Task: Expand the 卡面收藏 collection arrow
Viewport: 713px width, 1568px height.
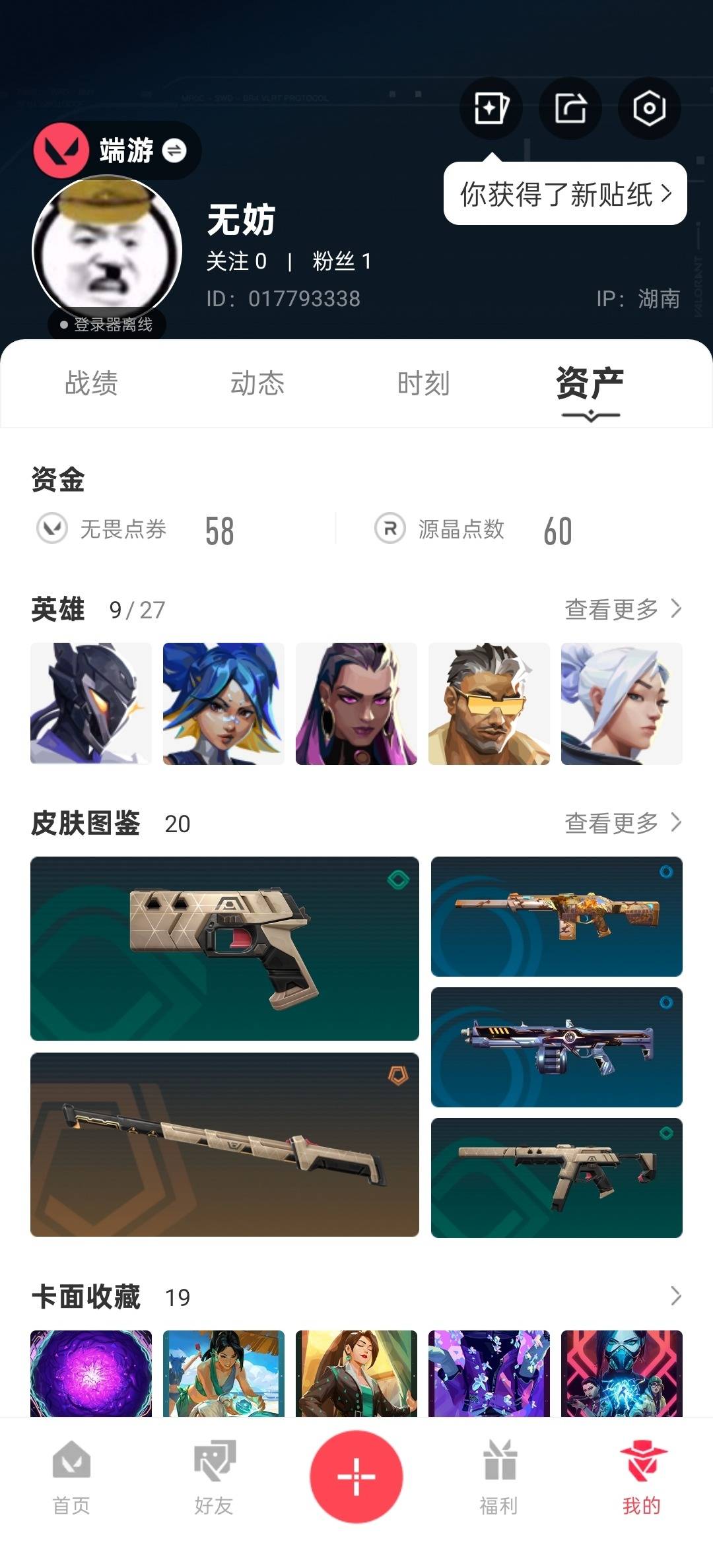Action: pyautogui.click(x=675, y=1297)
